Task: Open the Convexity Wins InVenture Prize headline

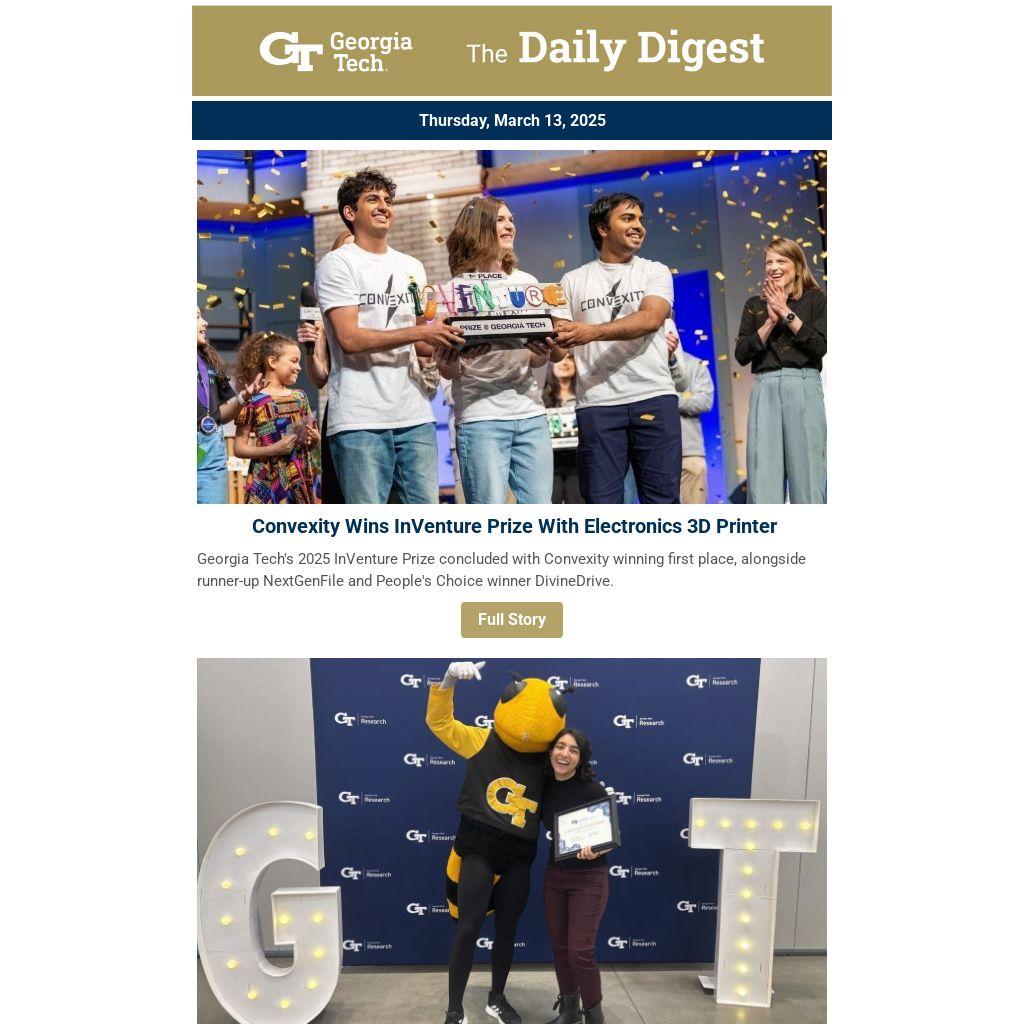Action: tap(514, 526)
